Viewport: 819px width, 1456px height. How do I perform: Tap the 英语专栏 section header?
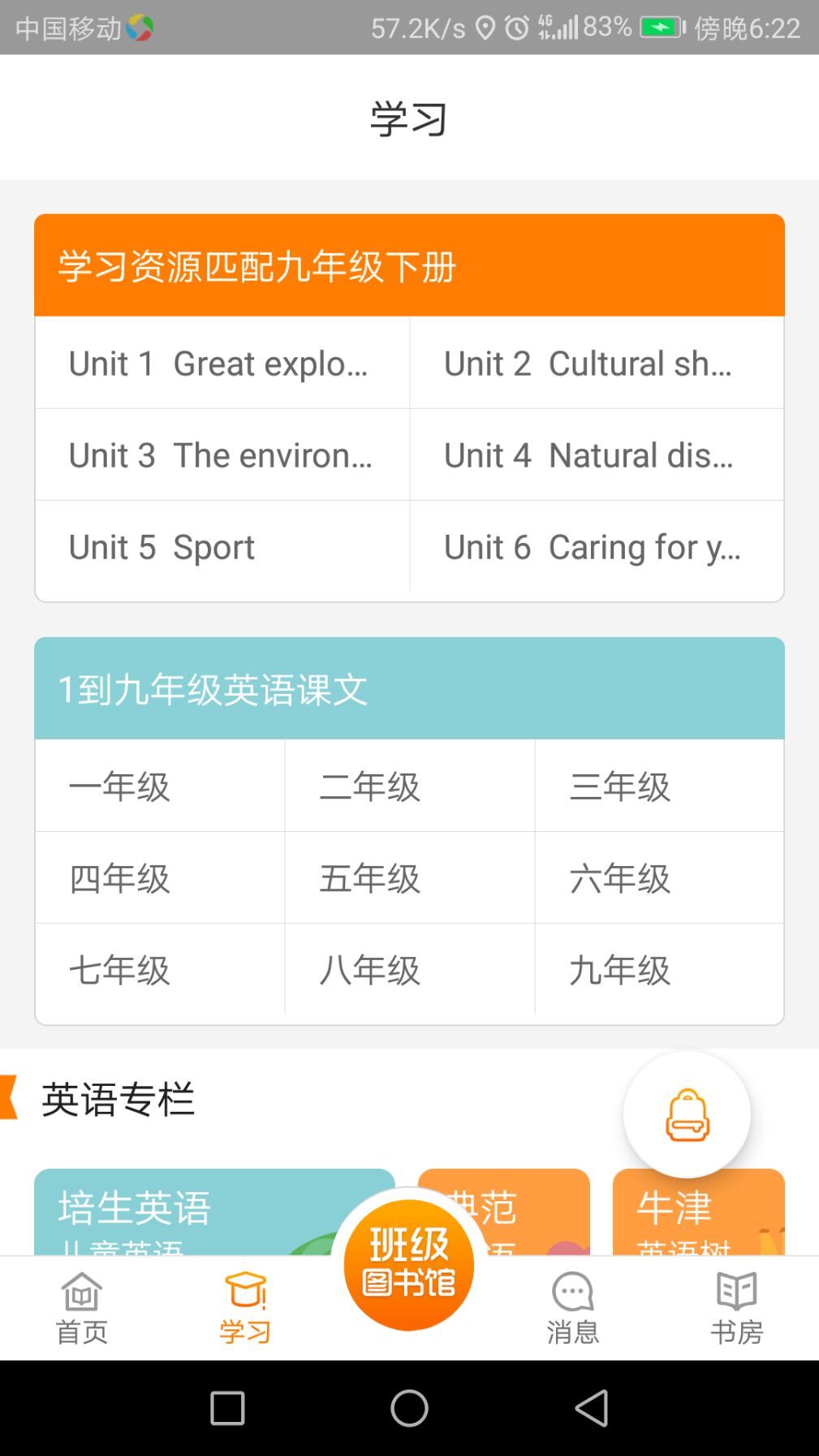click(x=119, y=1101)
